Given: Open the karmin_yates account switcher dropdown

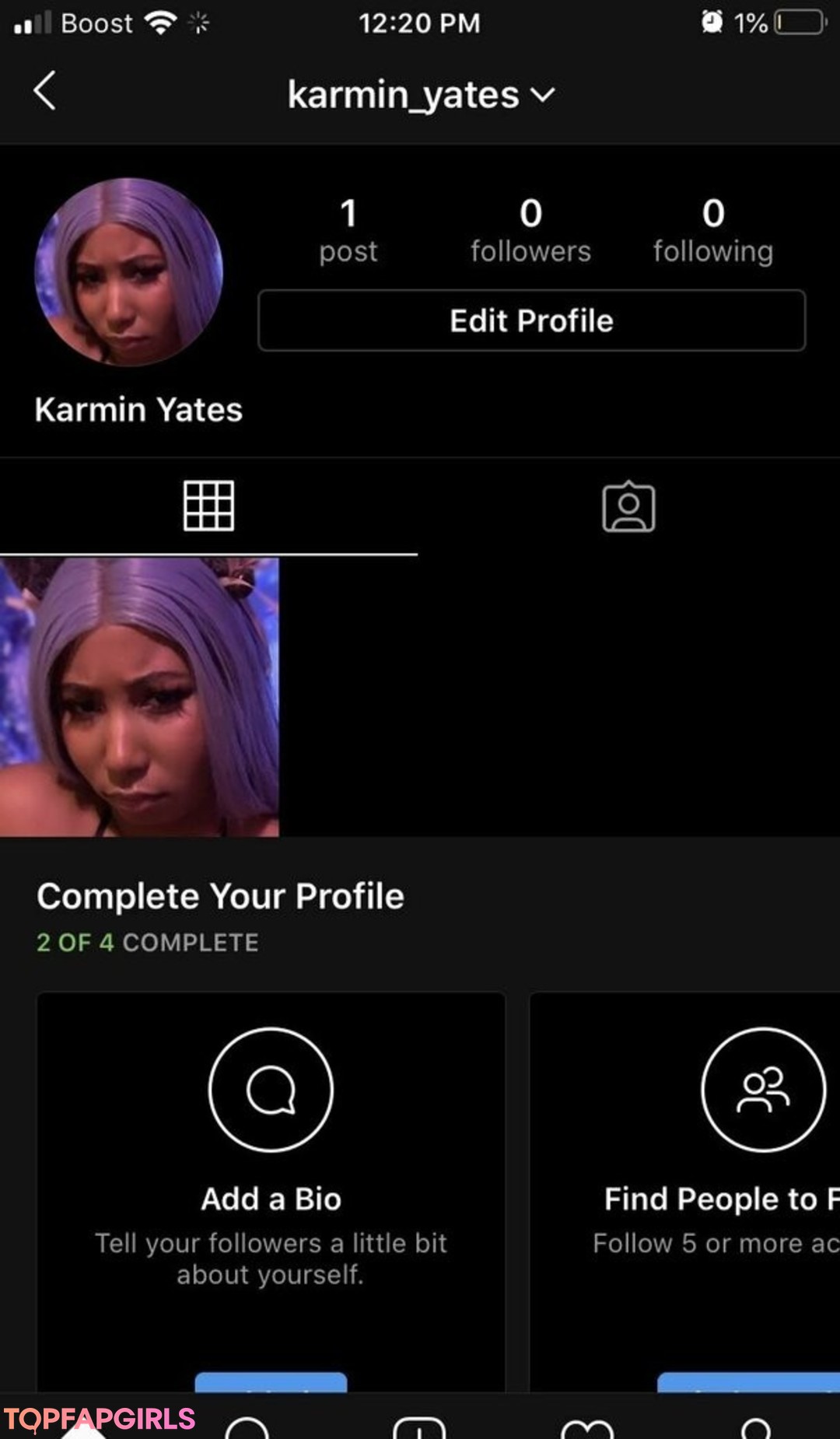Looking at the screenshot, I should point(421,95).
